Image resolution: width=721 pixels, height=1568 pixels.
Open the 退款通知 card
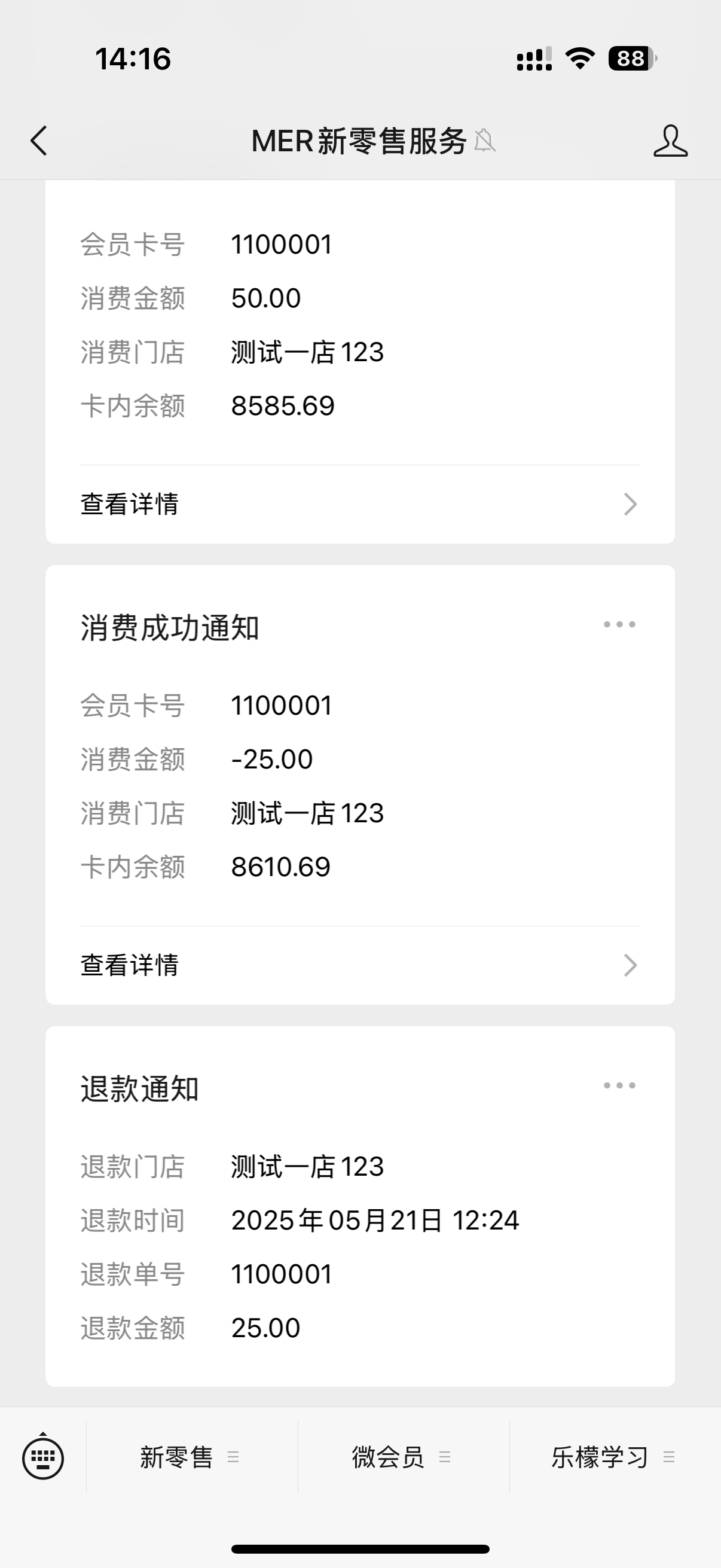pyautogui.click(x=360, y=1206)
